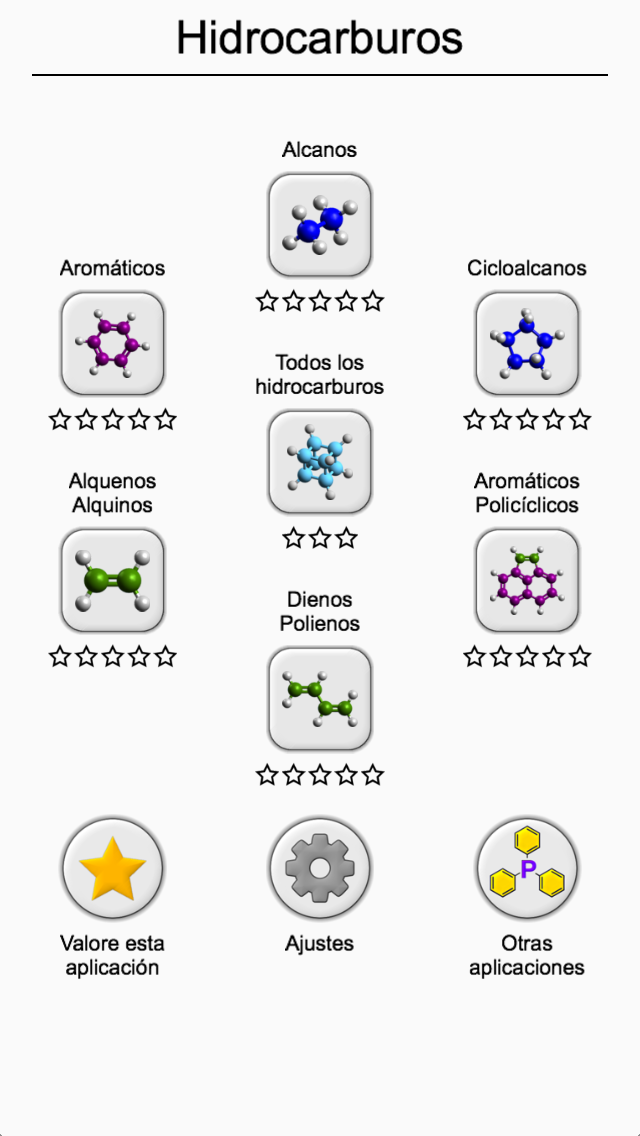Open the Alcanos quiz category
Image resolution: width=640 pixels, height=1136 pixels.
[x=320, y=225]
